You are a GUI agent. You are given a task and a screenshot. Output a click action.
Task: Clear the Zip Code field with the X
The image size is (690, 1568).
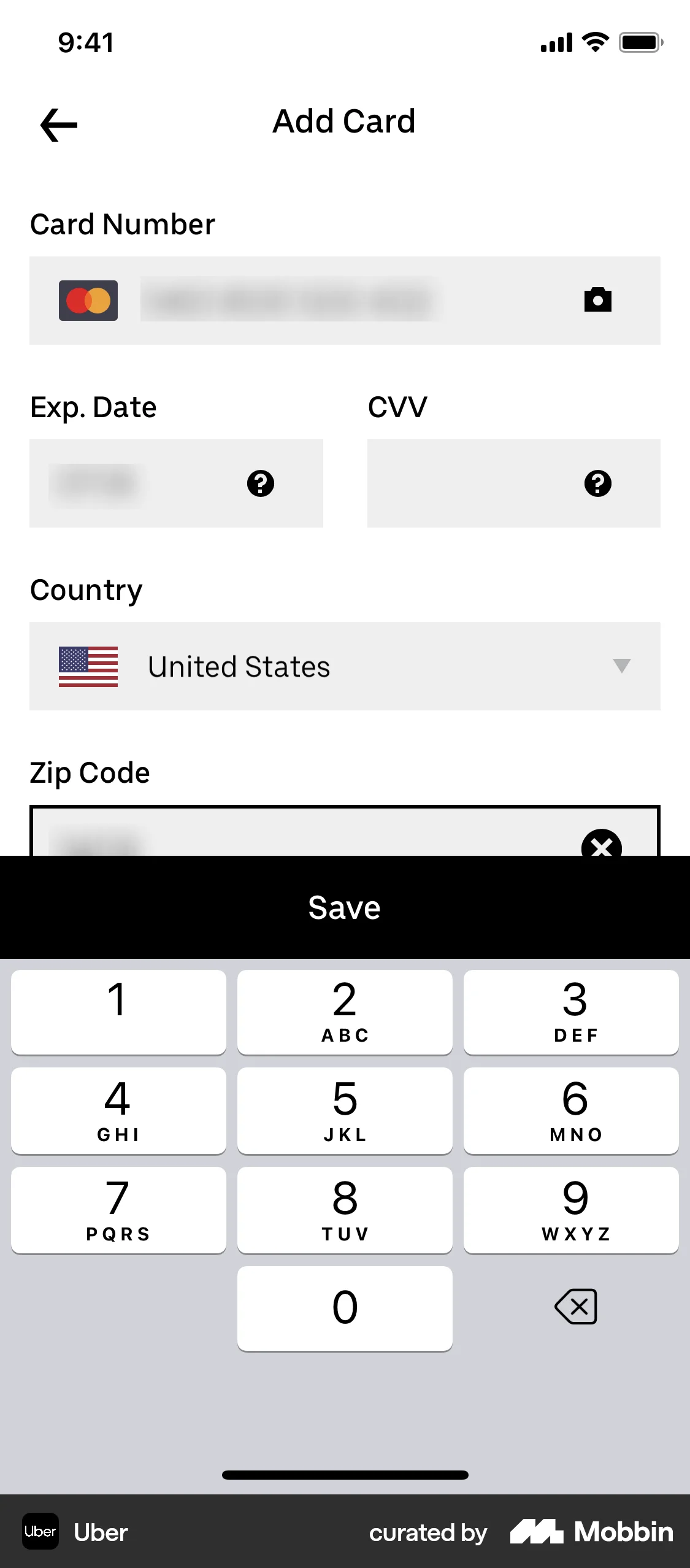[602, 847]
